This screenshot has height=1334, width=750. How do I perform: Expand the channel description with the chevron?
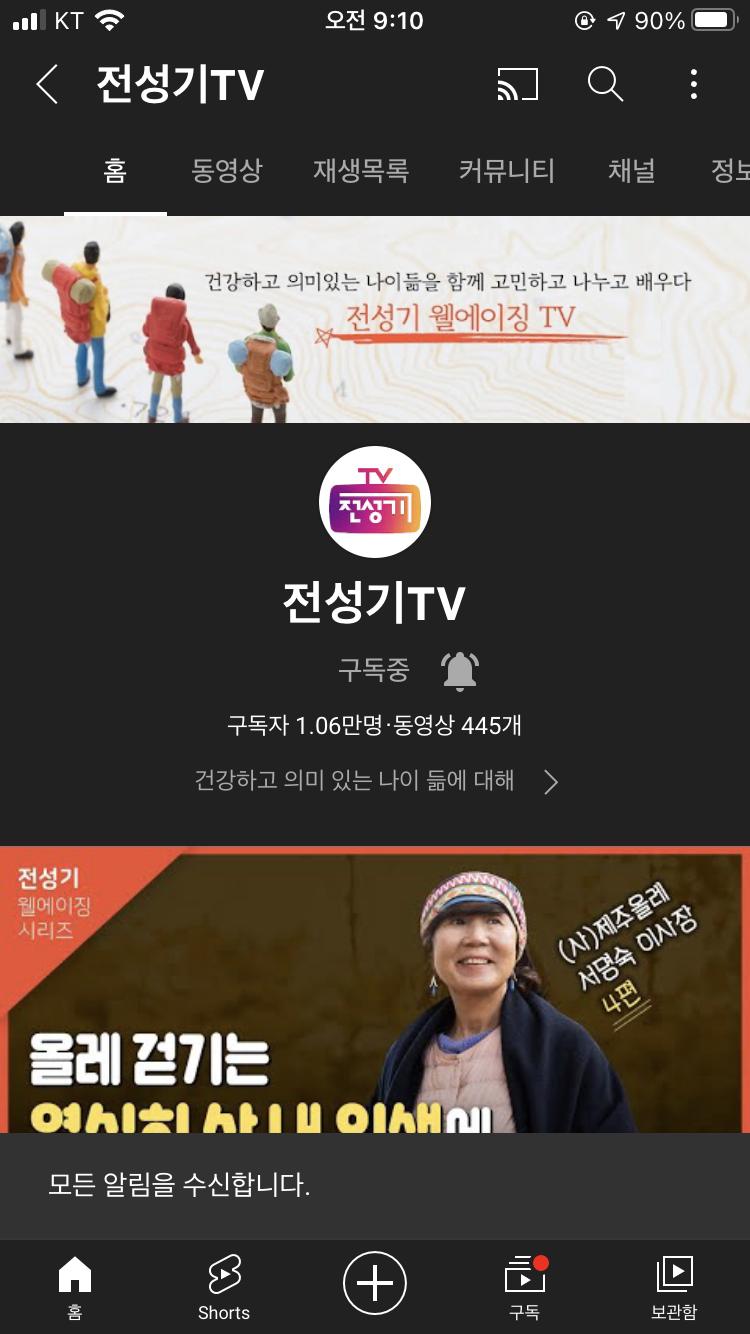(550, 781)
